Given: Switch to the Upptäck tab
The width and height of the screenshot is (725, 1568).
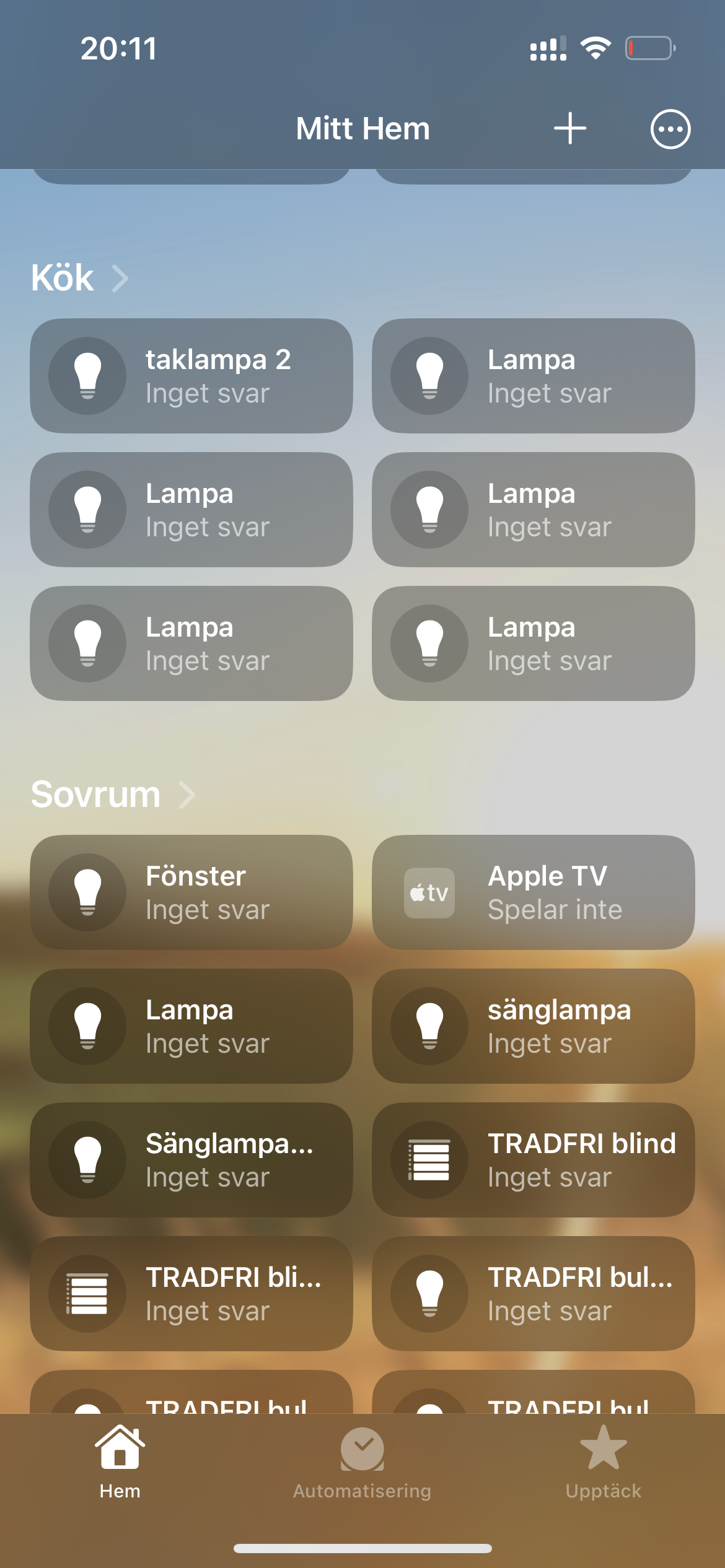Looking at the screenshot, I should coord(604,1463).
